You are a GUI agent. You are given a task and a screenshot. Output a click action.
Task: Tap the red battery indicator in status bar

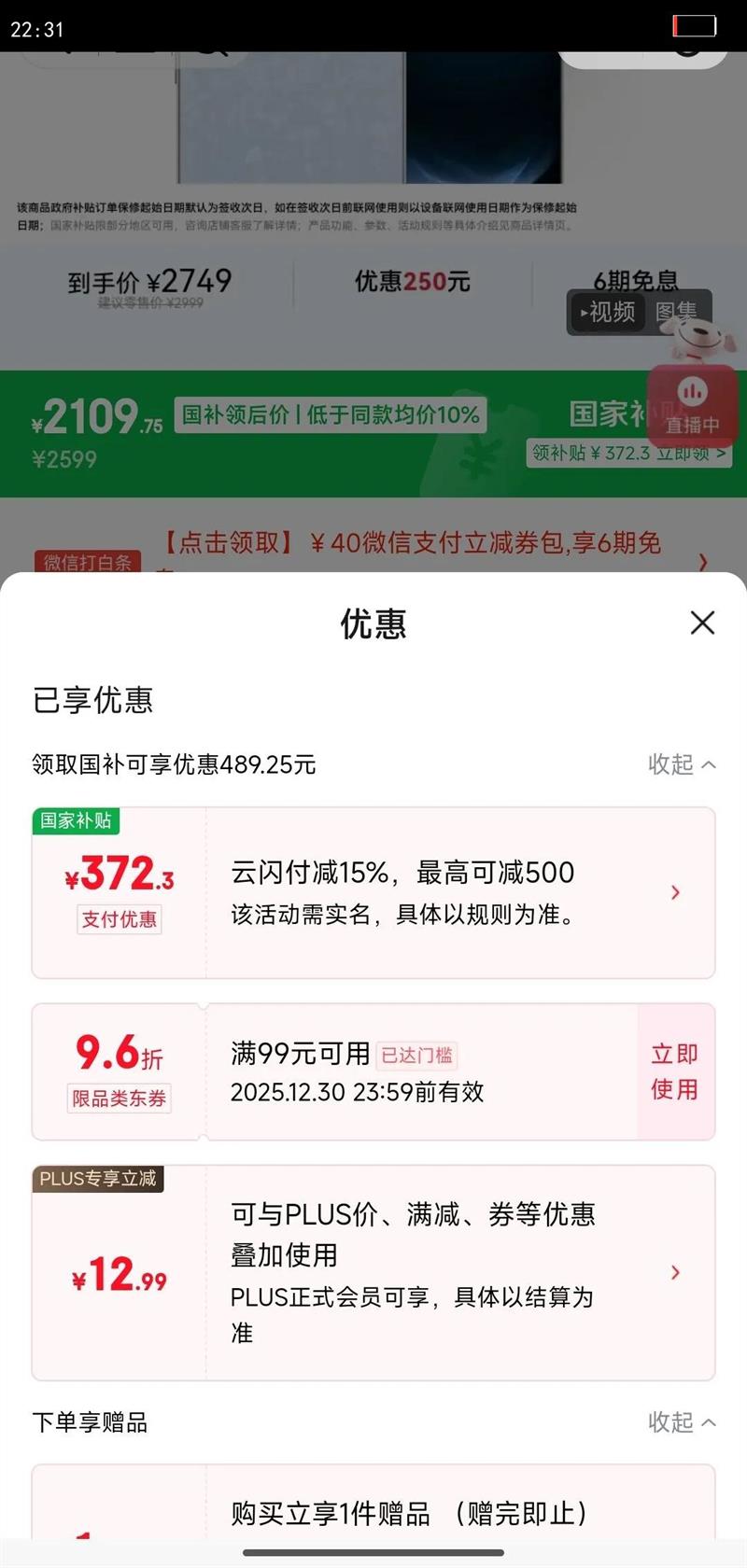(x=694, y=25)
